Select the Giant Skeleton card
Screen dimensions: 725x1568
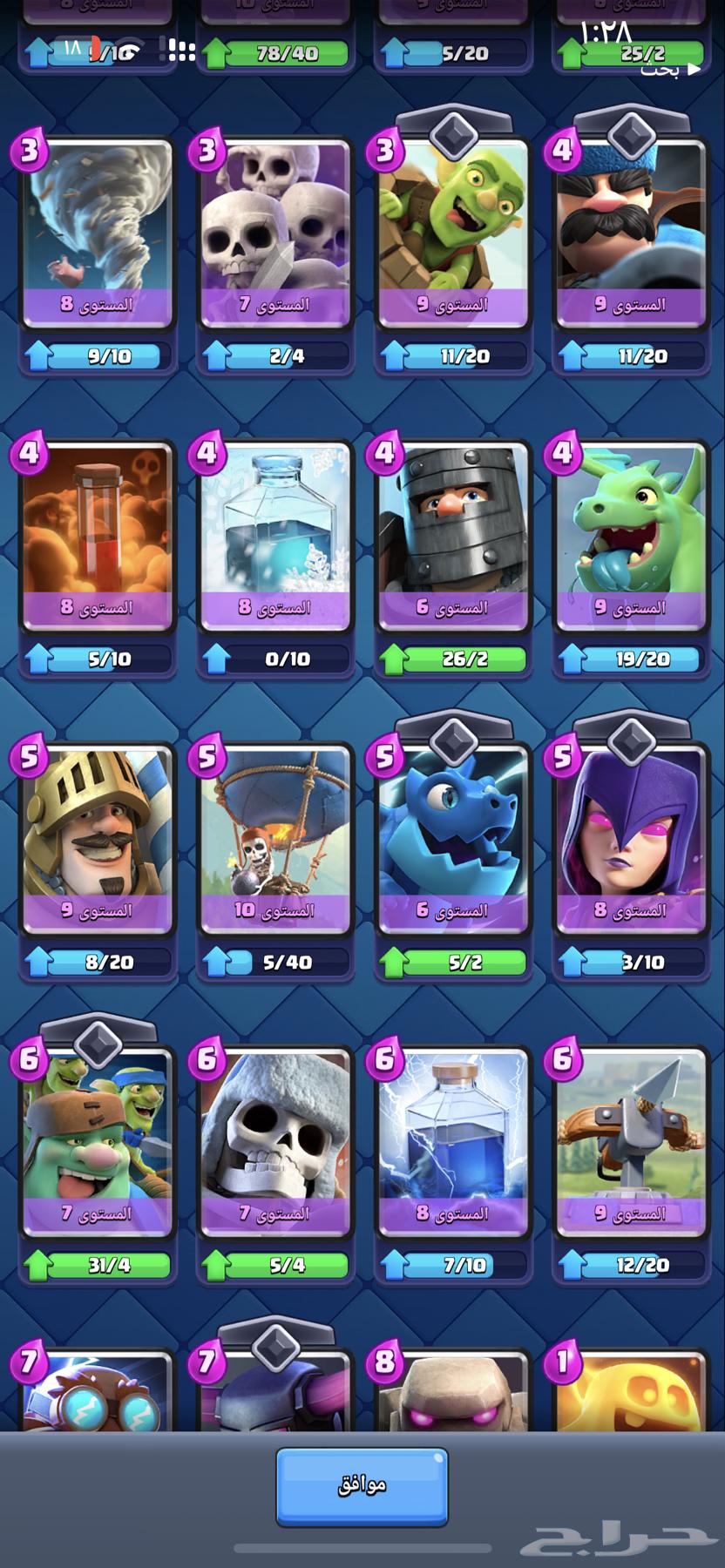coord(274,1142)
